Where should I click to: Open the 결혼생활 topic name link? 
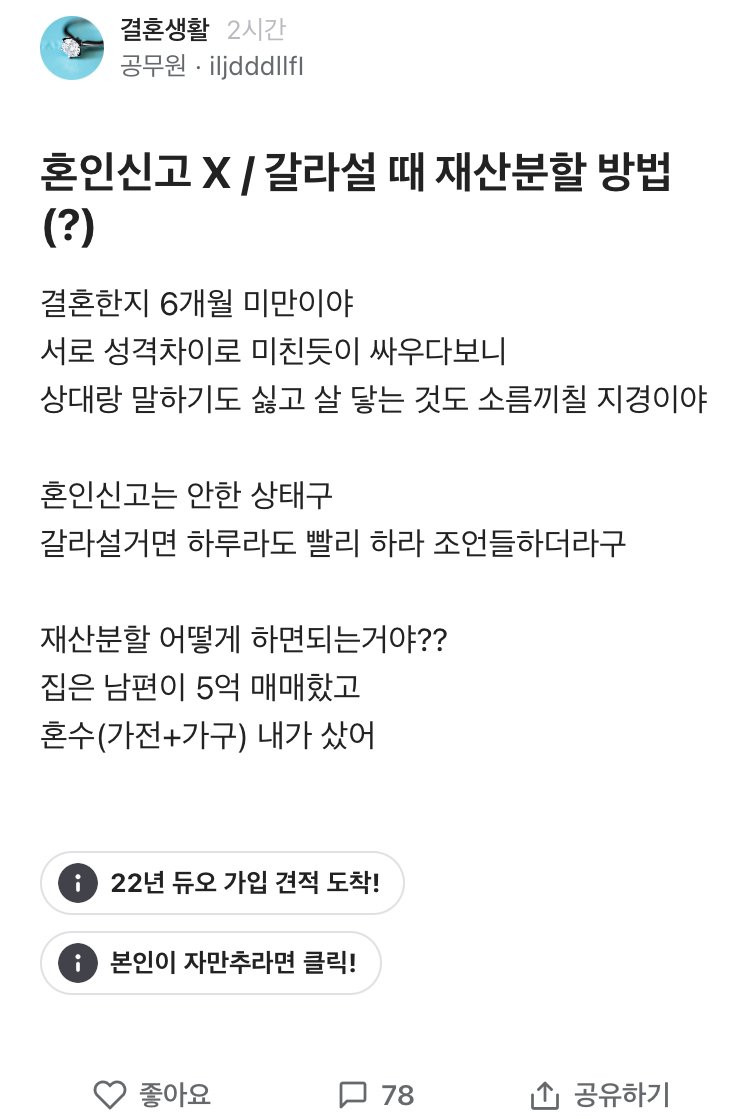164,31
